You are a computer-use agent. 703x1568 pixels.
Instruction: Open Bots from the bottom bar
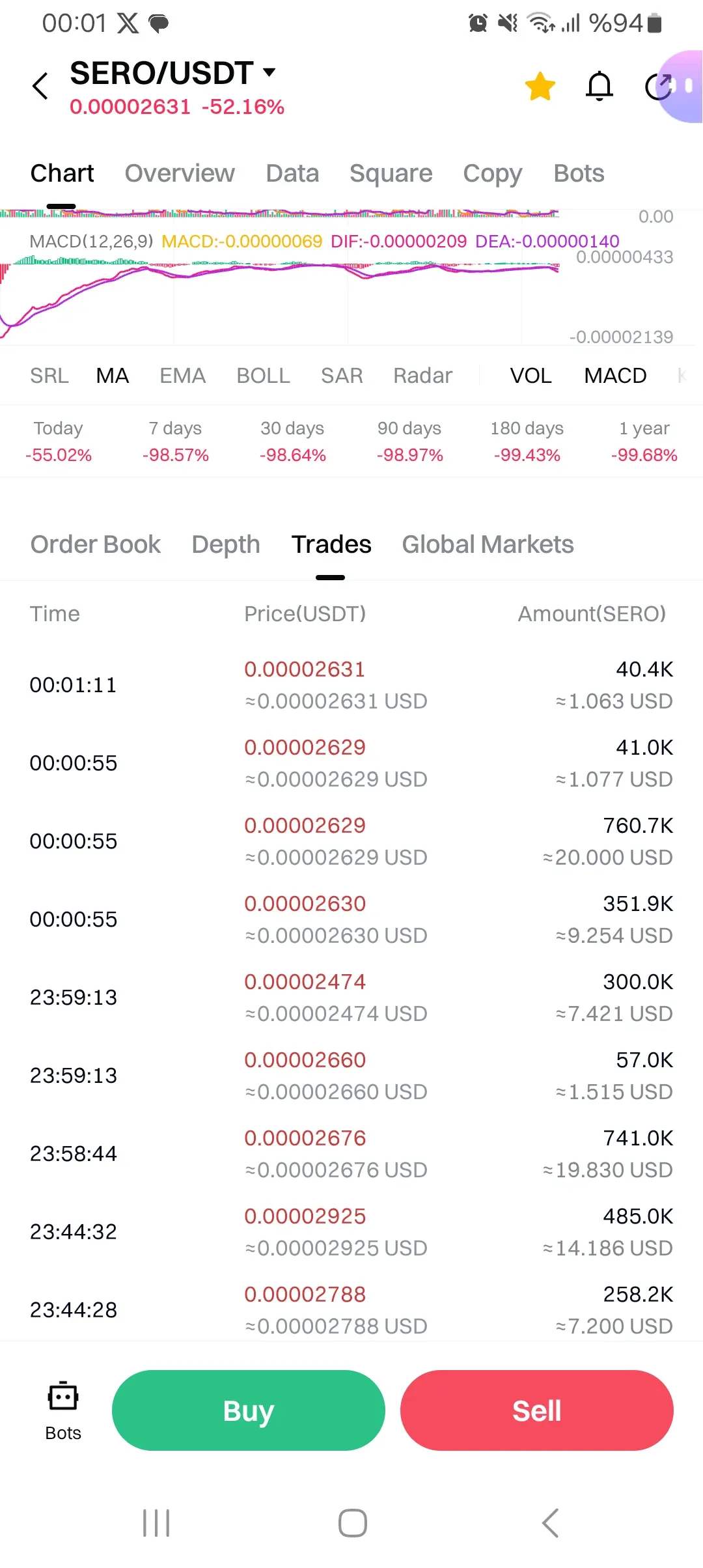(63, 1410)
